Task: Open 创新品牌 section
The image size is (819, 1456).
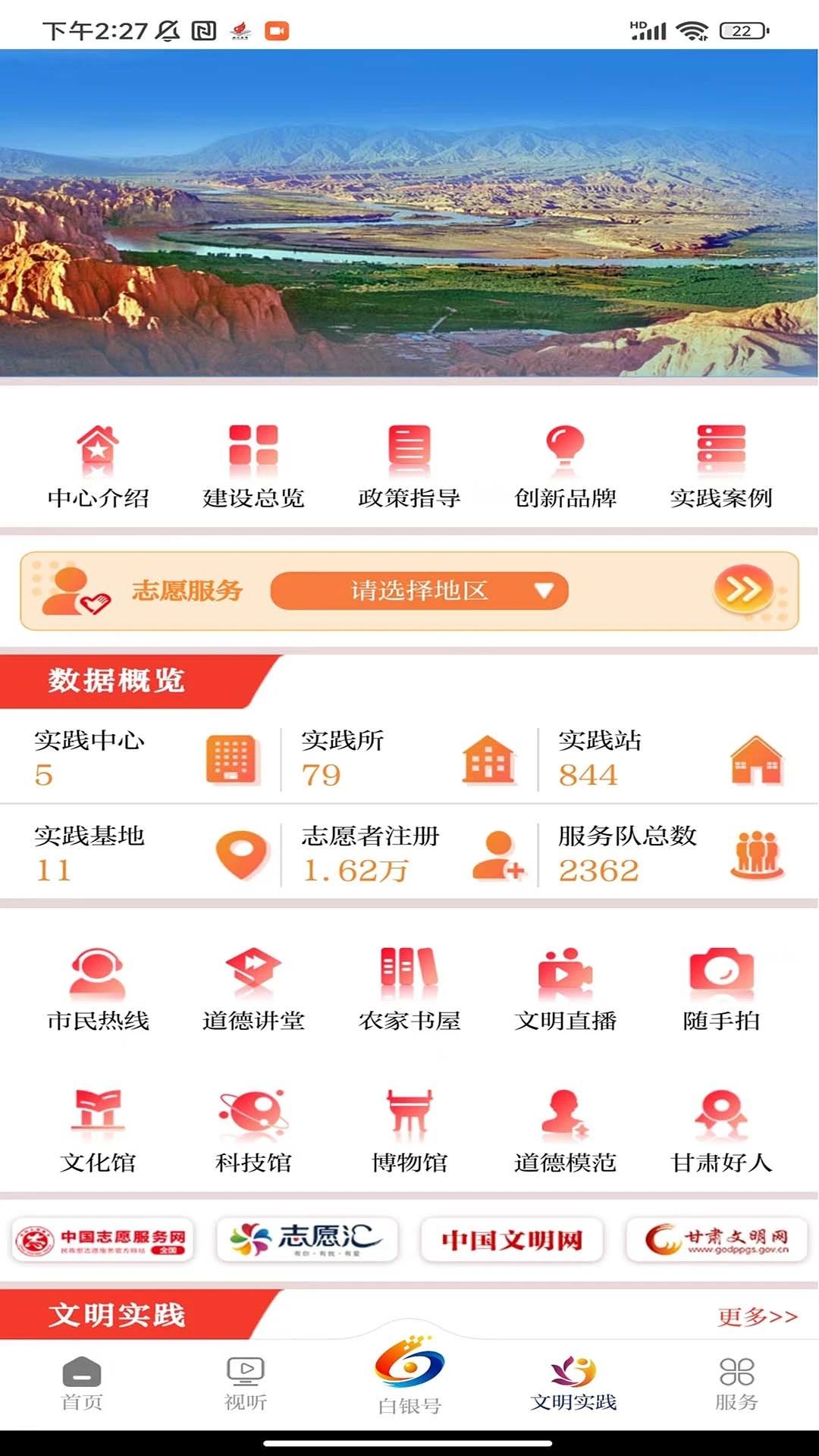Action: [565, 466]
